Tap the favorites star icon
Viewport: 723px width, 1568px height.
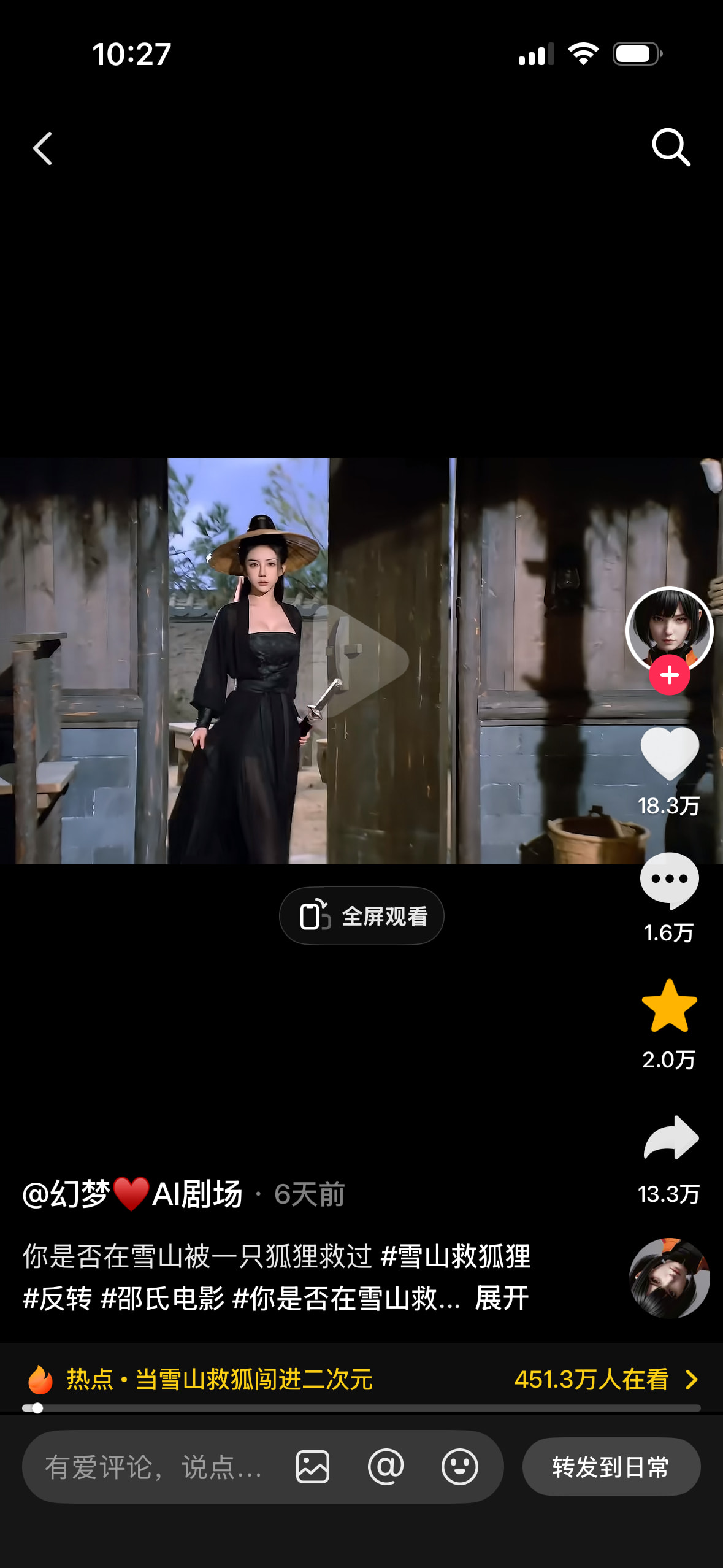tap(669, 1007)
